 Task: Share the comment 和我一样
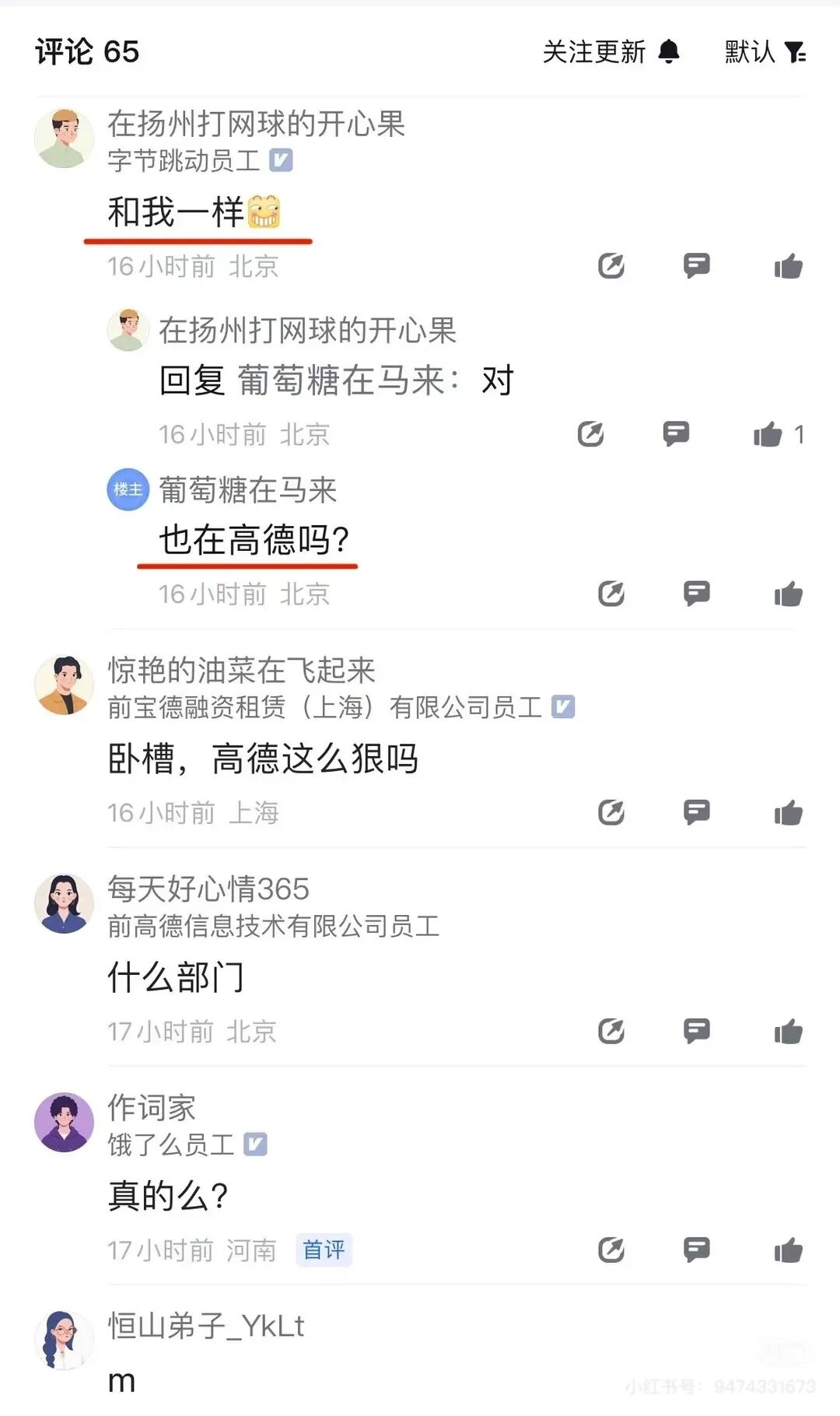[611, 266]
